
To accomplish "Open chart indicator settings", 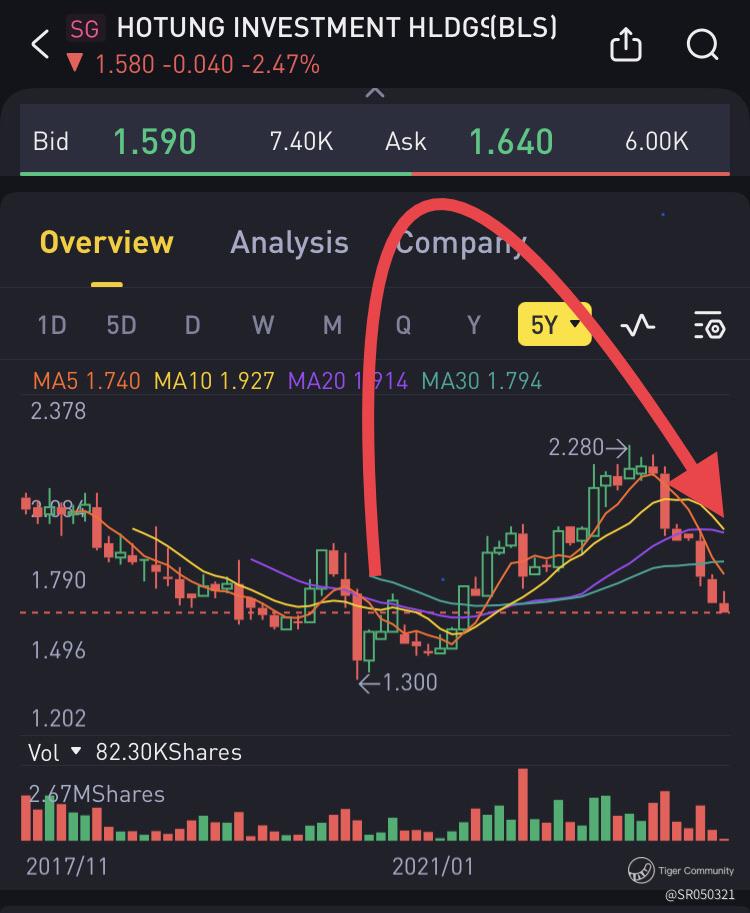I will point(709,325).
